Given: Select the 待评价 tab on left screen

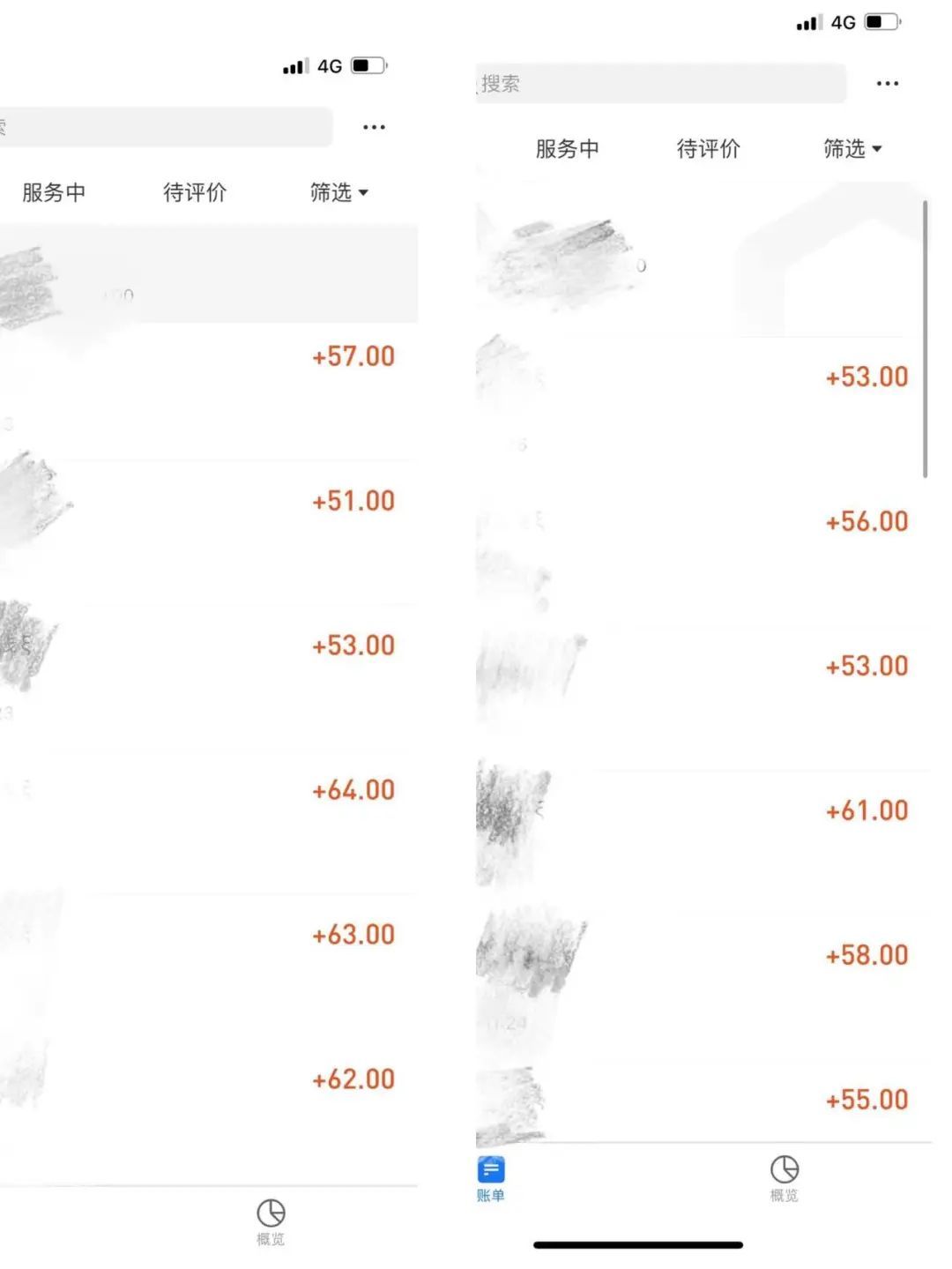Looking at the screenshot, I should coord(196,193).
